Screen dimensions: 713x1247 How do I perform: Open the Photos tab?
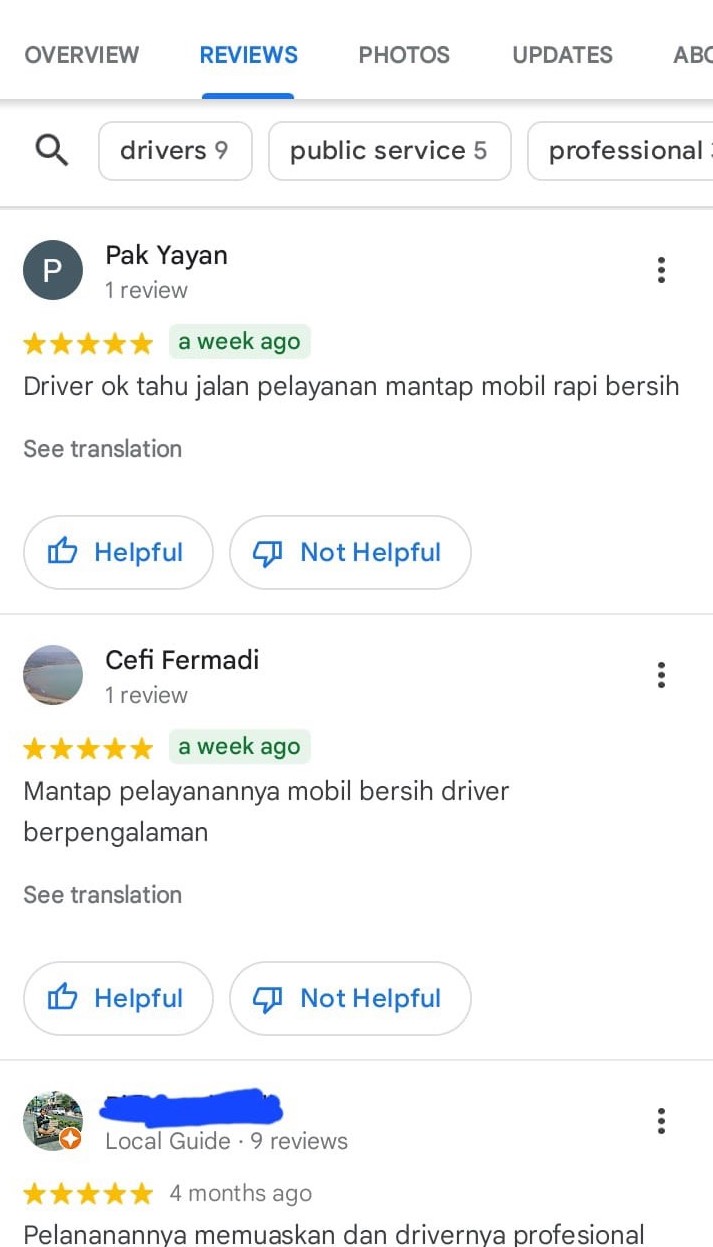coord(404,55)
